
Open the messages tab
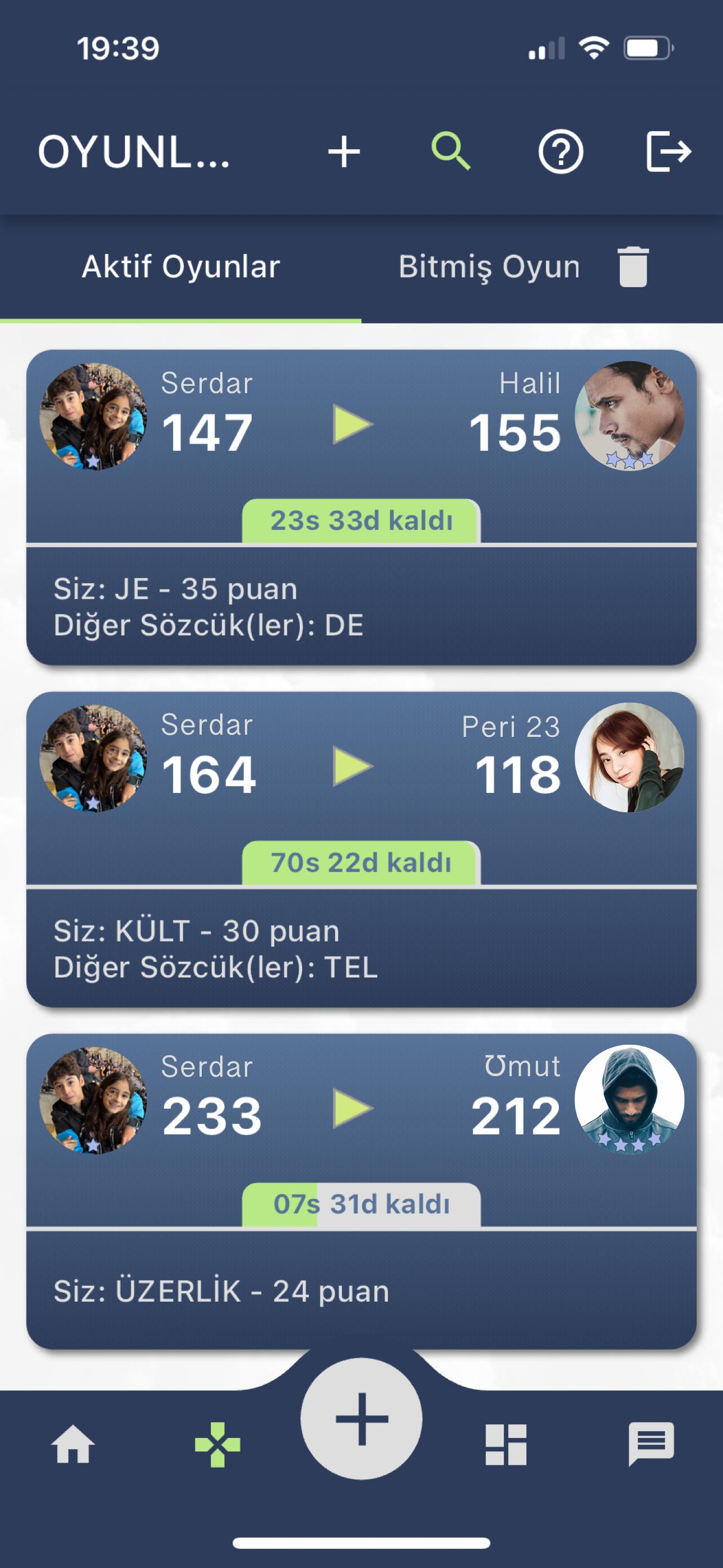(x=651, y=1444)
